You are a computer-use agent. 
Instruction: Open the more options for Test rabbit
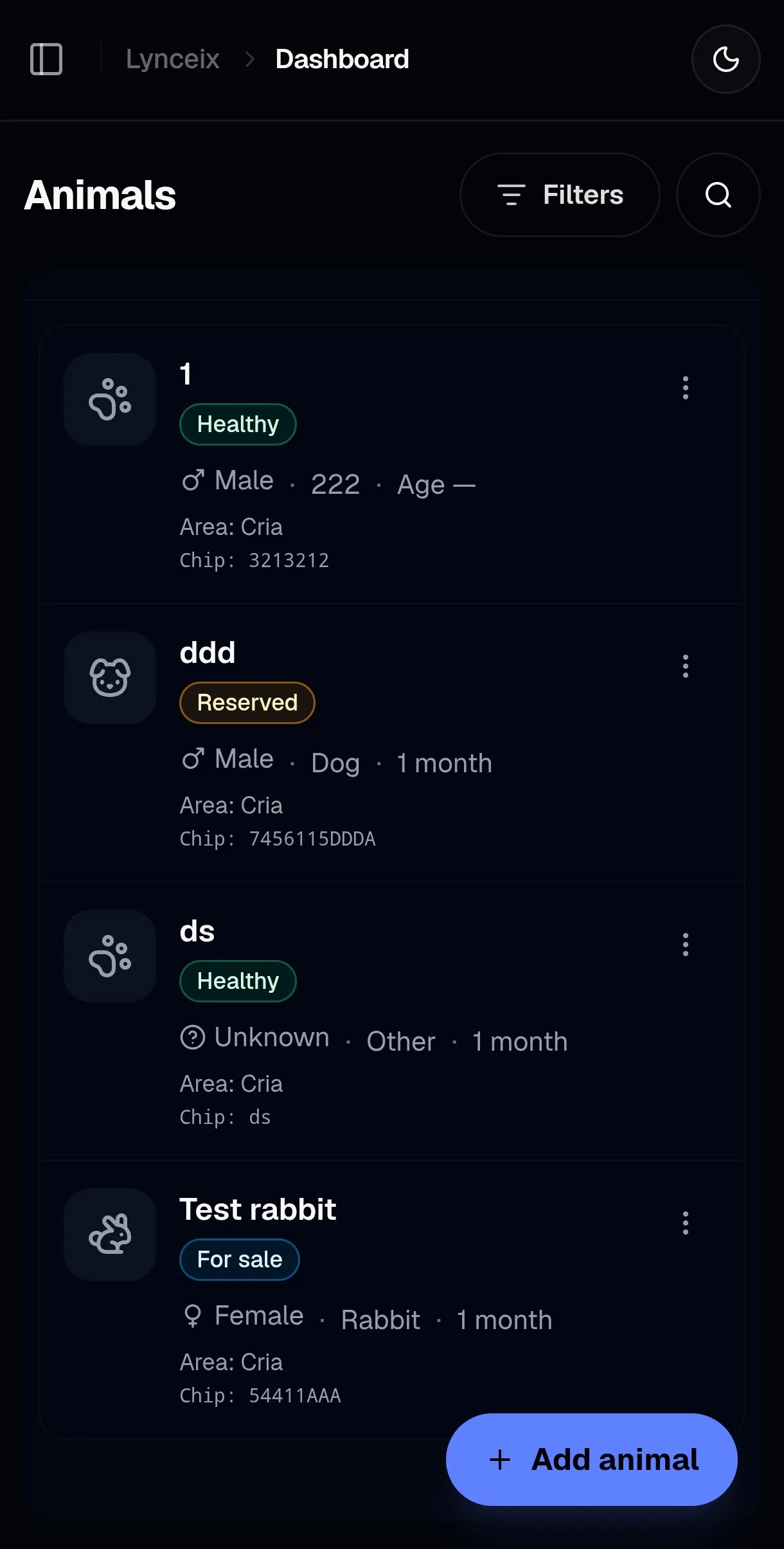pos(686,1223)
